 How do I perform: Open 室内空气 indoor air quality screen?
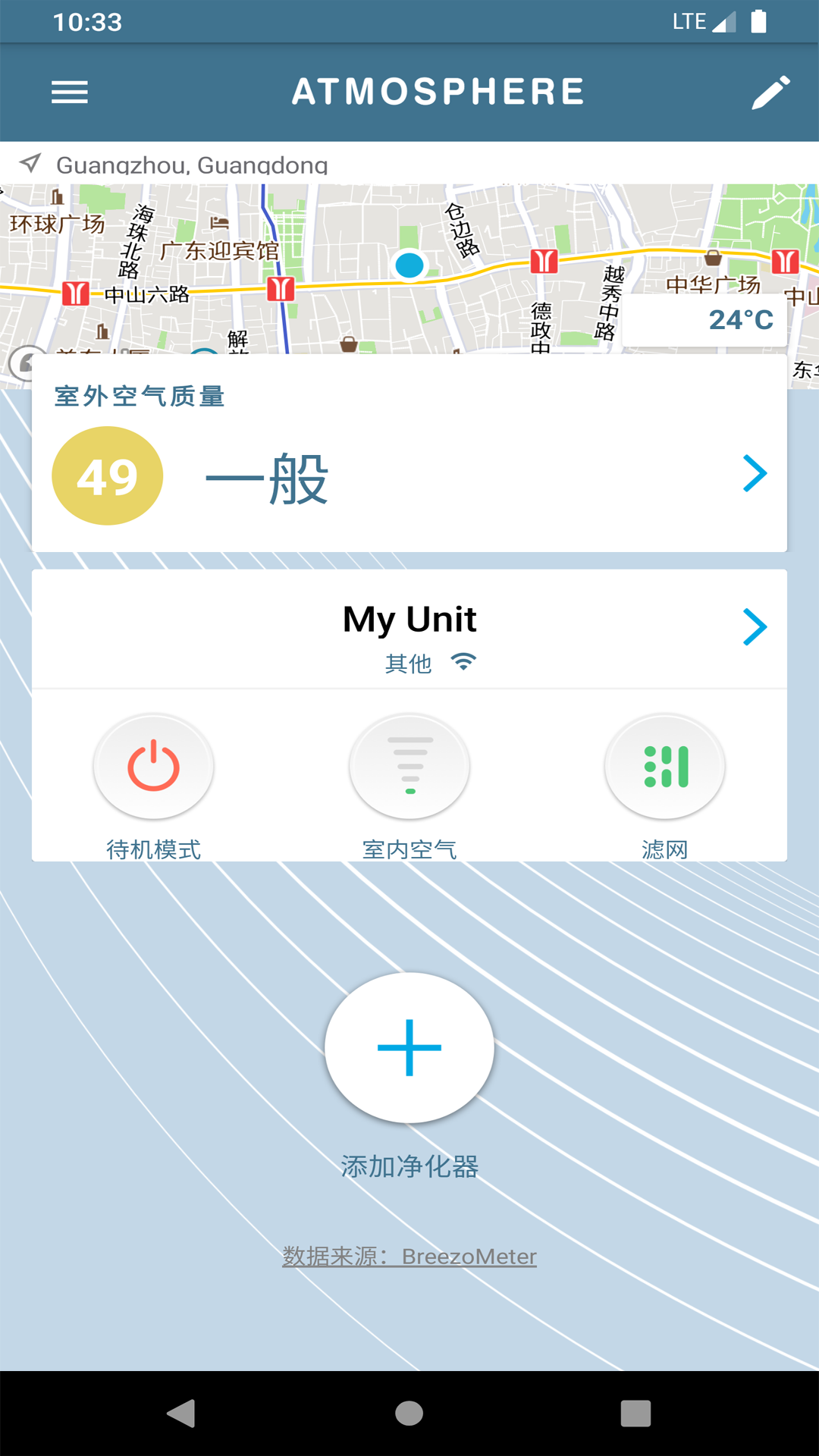tap(409, 766)
